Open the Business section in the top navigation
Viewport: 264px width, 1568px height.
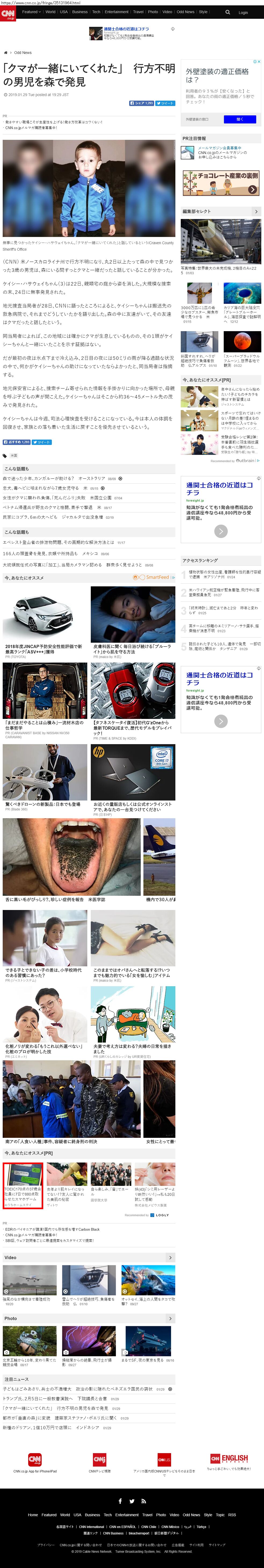80,12
